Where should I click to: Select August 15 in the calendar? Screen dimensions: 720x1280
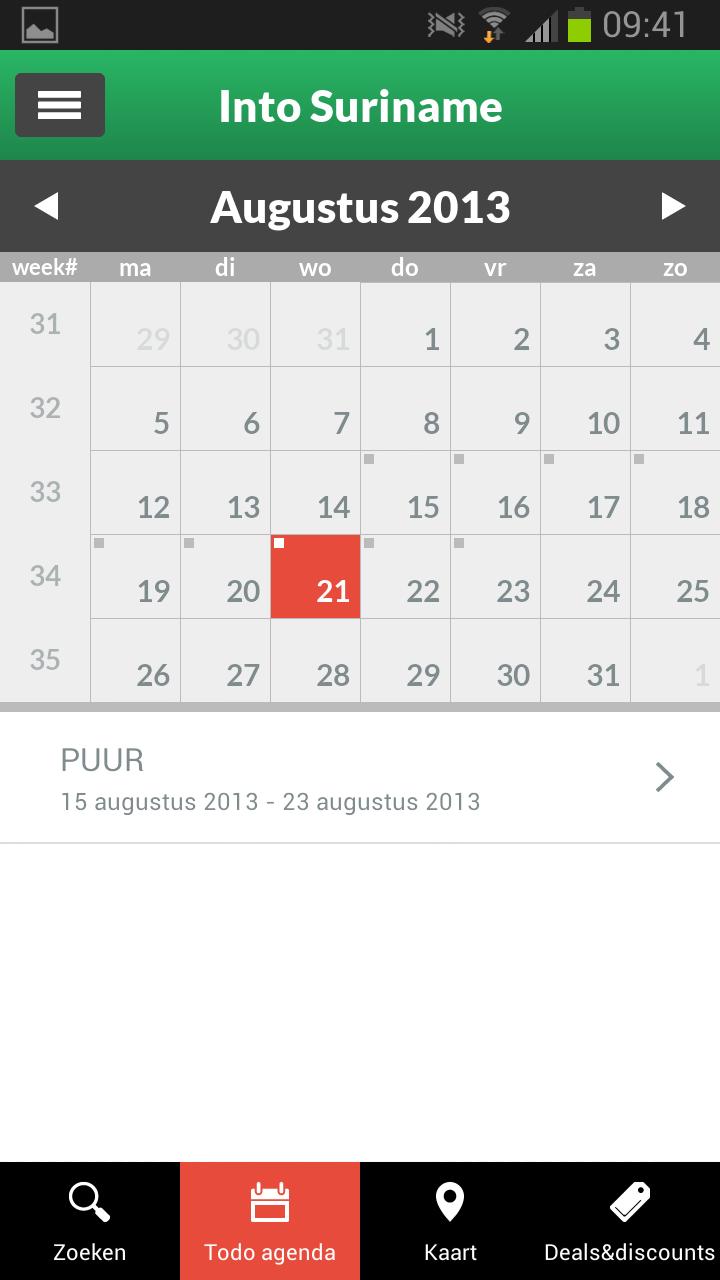[405, 493]
